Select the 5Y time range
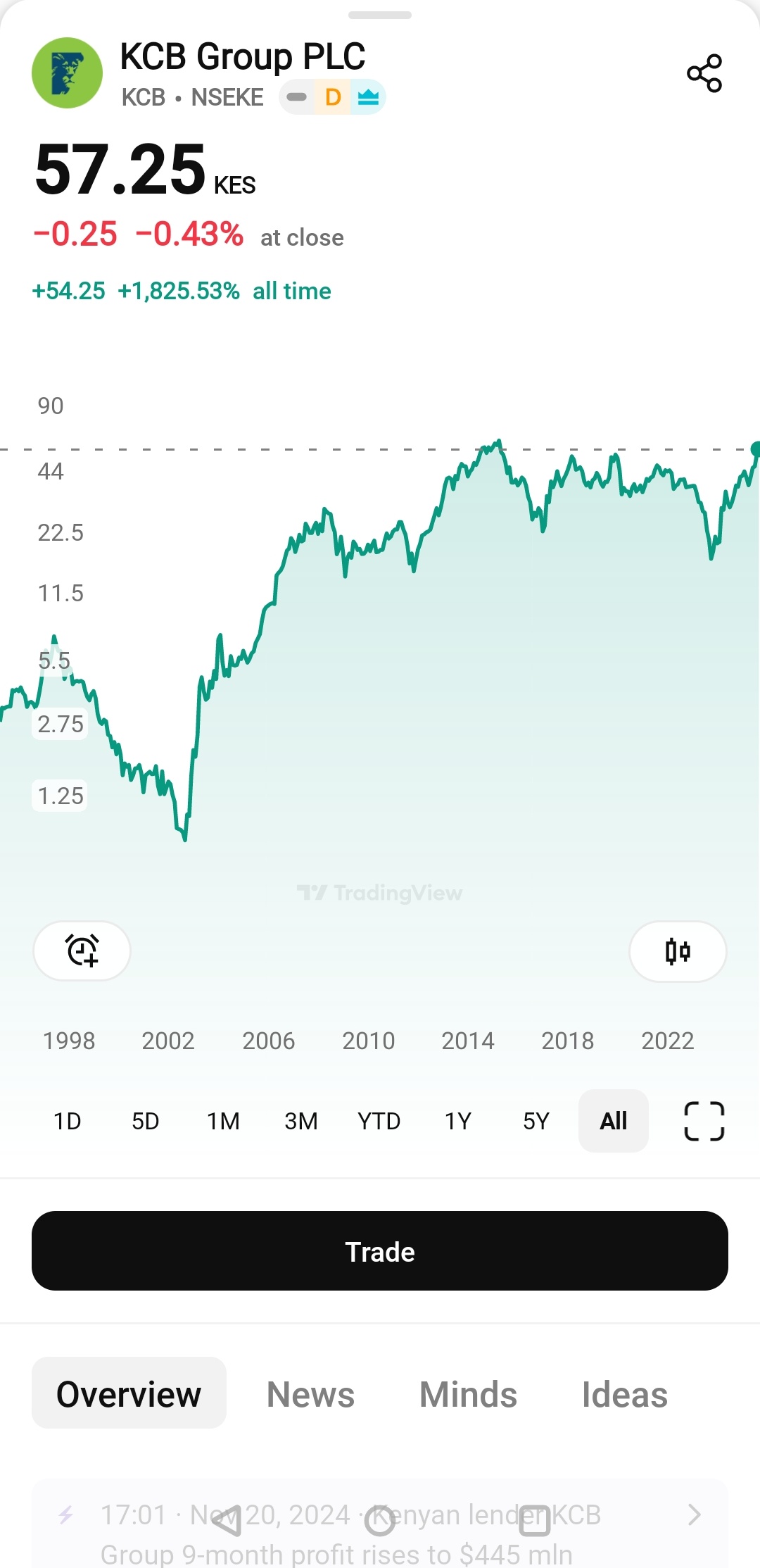The height and width of the screenshot is (1568, 760). point(536,1121)
